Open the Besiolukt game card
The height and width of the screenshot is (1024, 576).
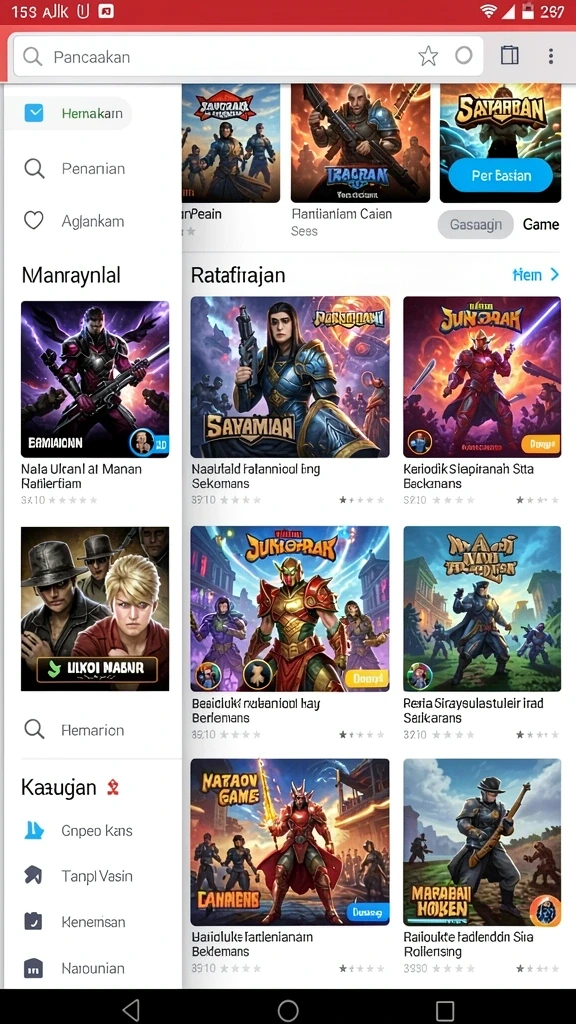[290, 633]
